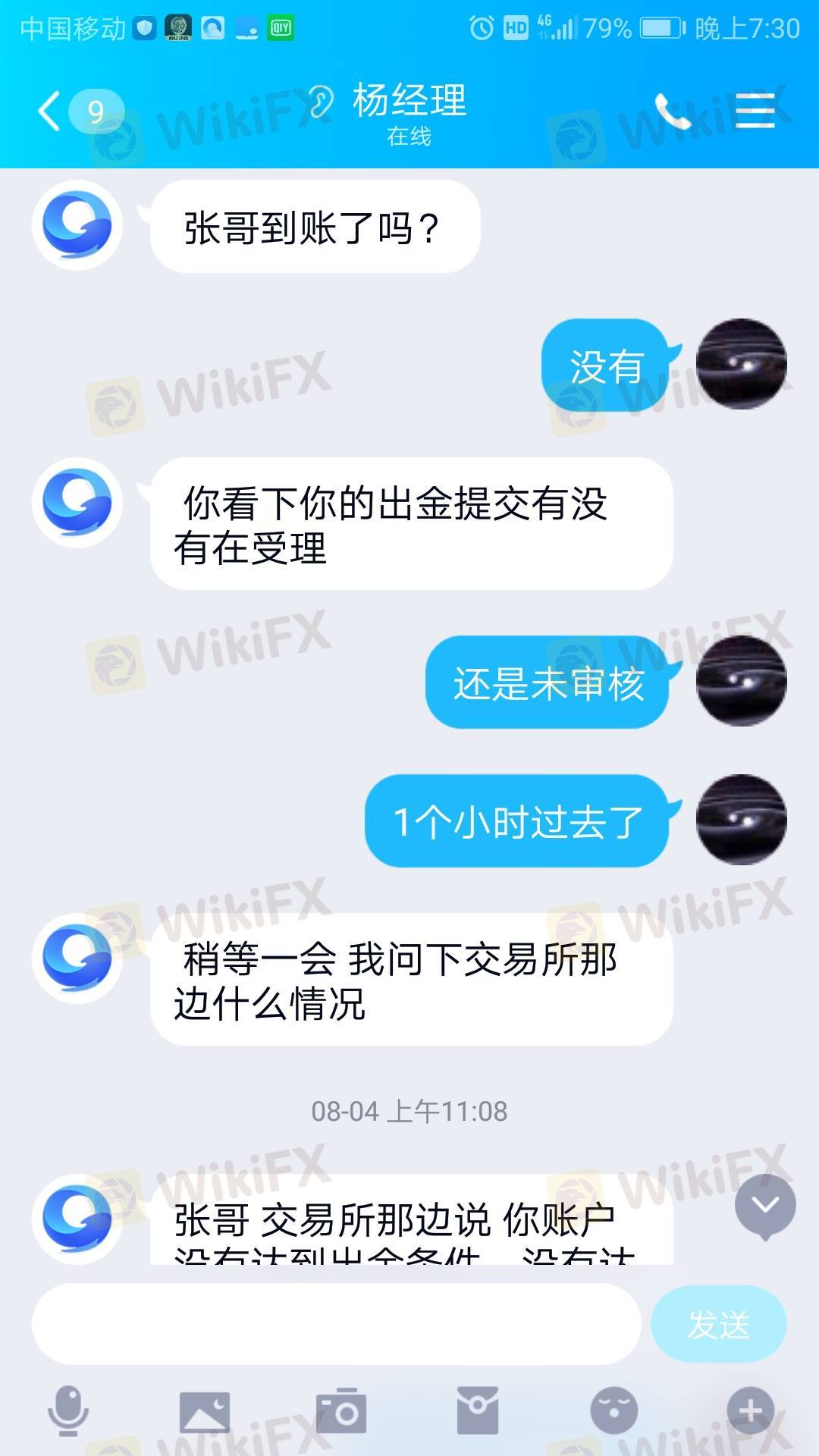Start a voice call with 杨经理

[x=673, y=112]
